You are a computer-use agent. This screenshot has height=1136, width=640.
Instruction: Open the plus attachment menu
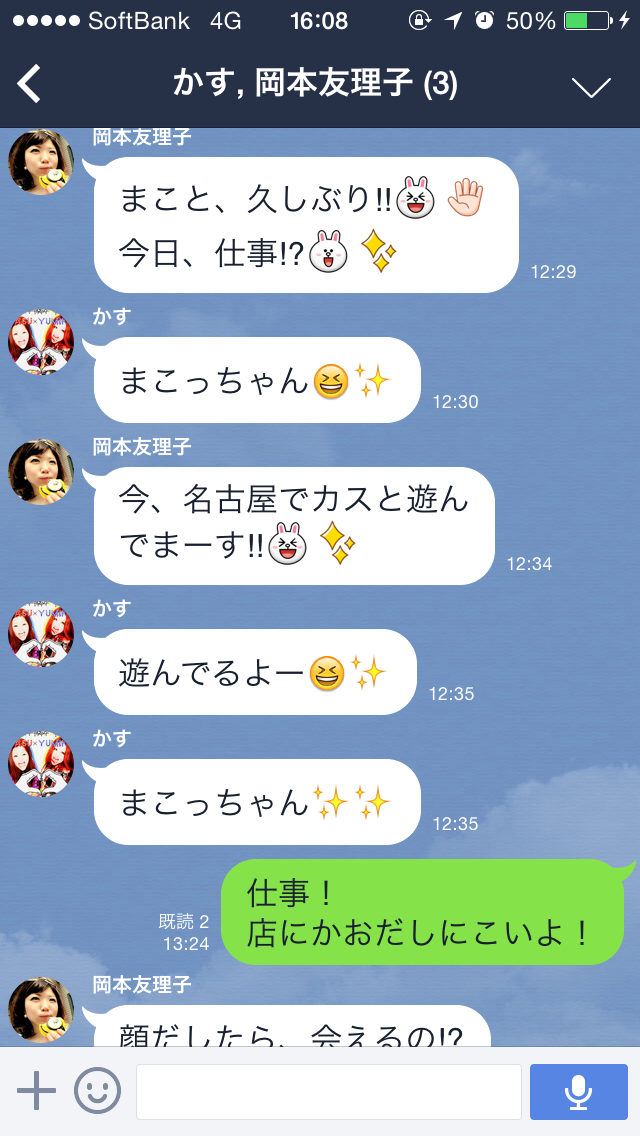(37, 1091)
